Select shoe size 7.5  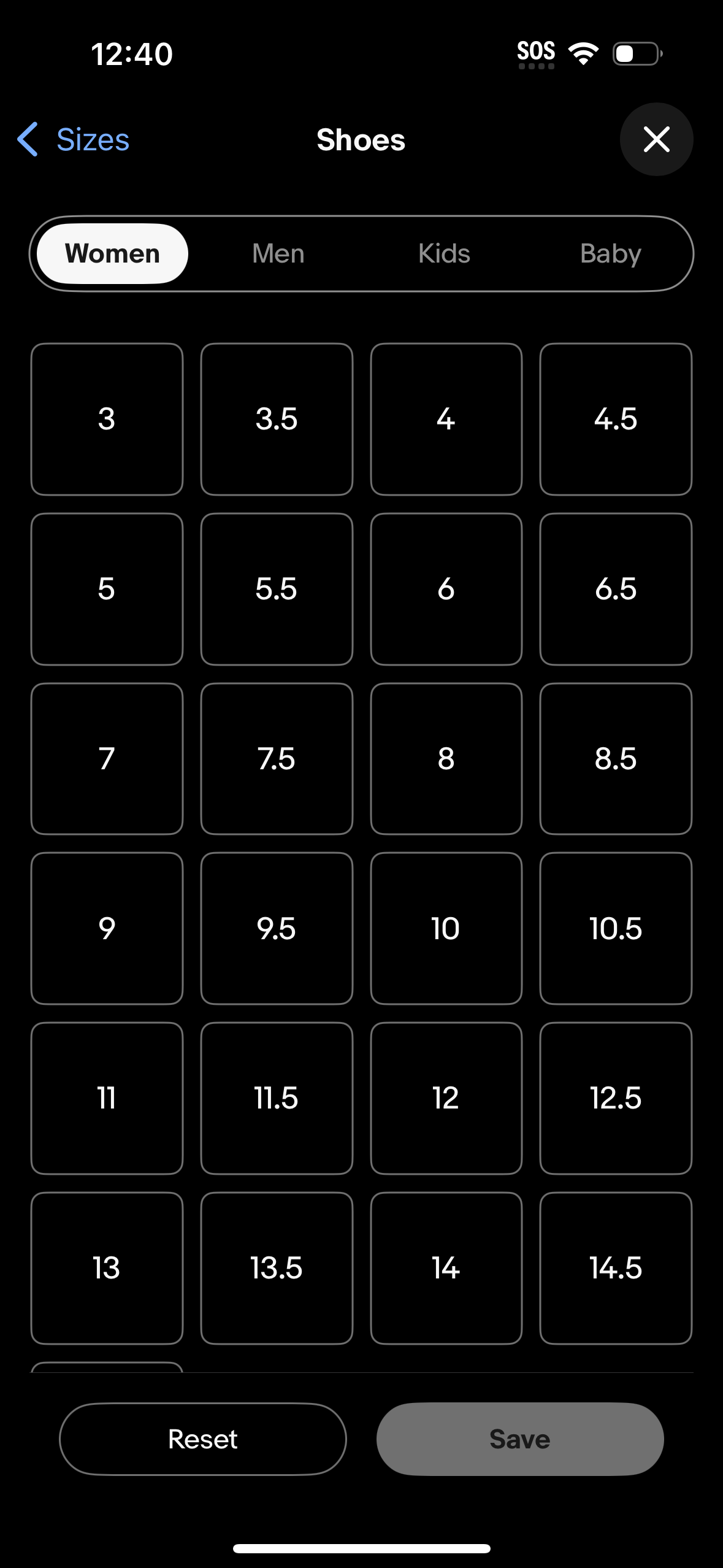pos(277,758)
